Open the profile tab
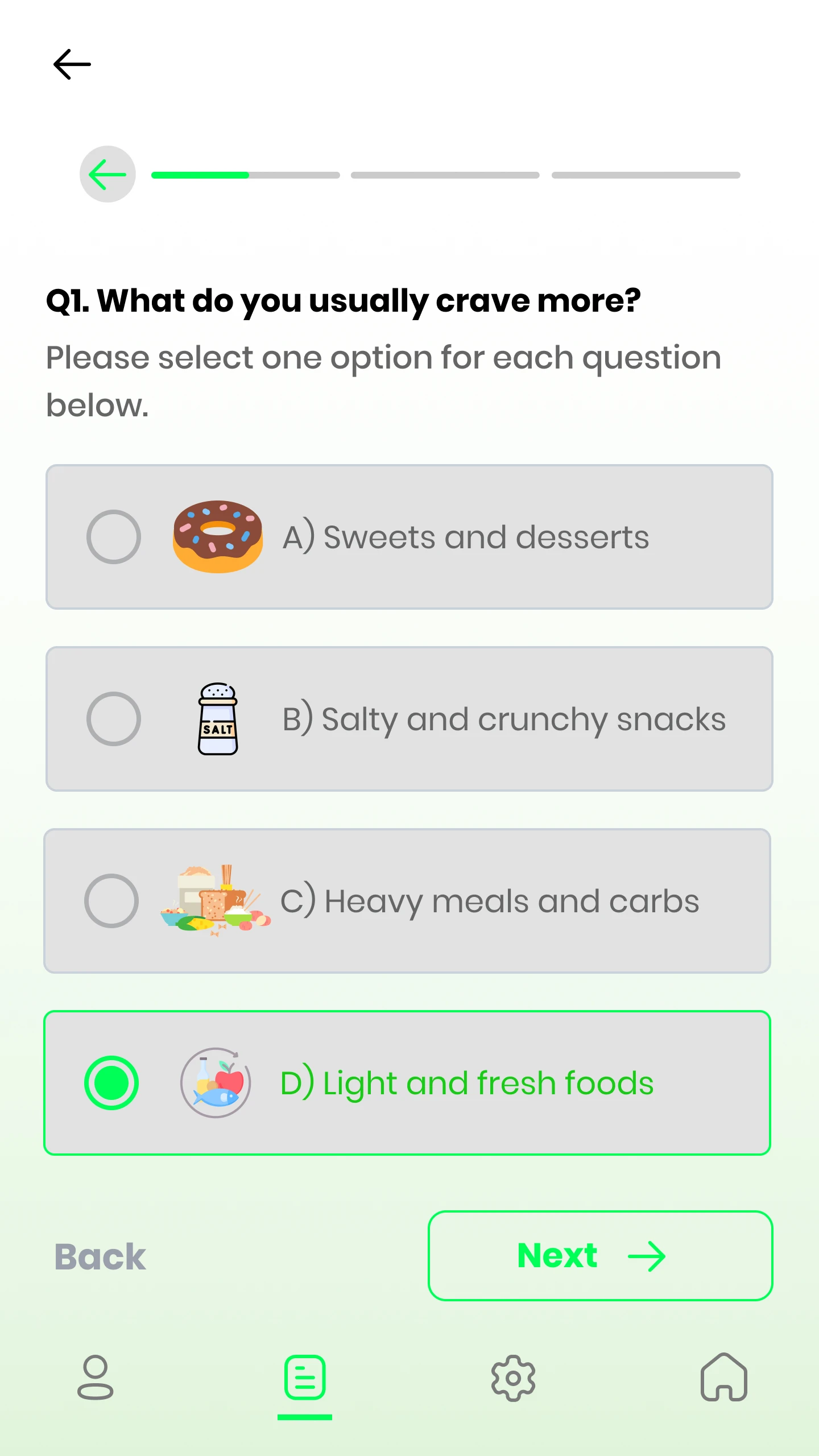The height and width of the screenshot is (1456, 819). tap(95, 1378)
